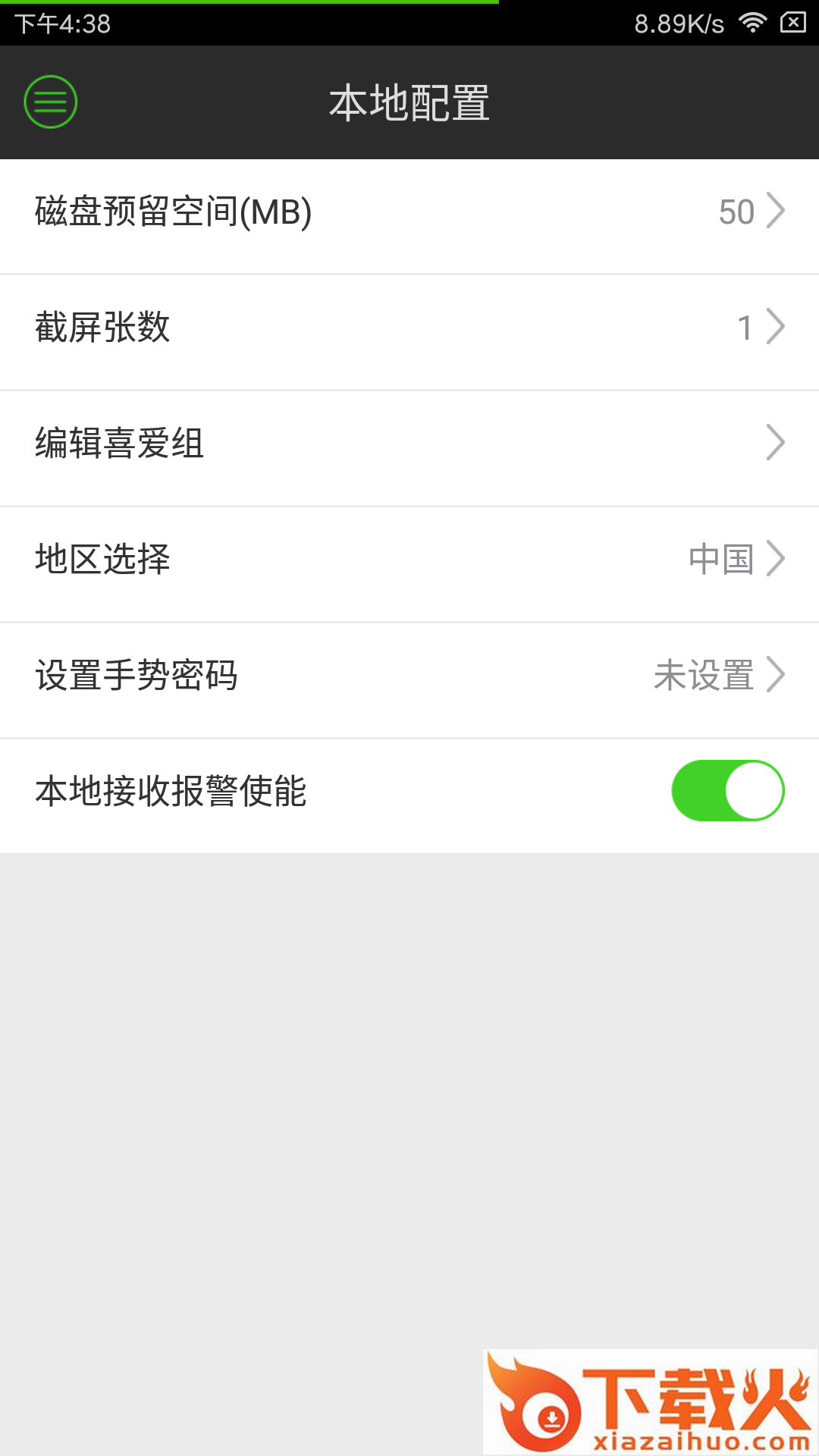The height and width of the screenshot is (1456, 819).
Task: Open 编辑喜爱组 row
Action: pyautogui.click(x=409, y=444)
